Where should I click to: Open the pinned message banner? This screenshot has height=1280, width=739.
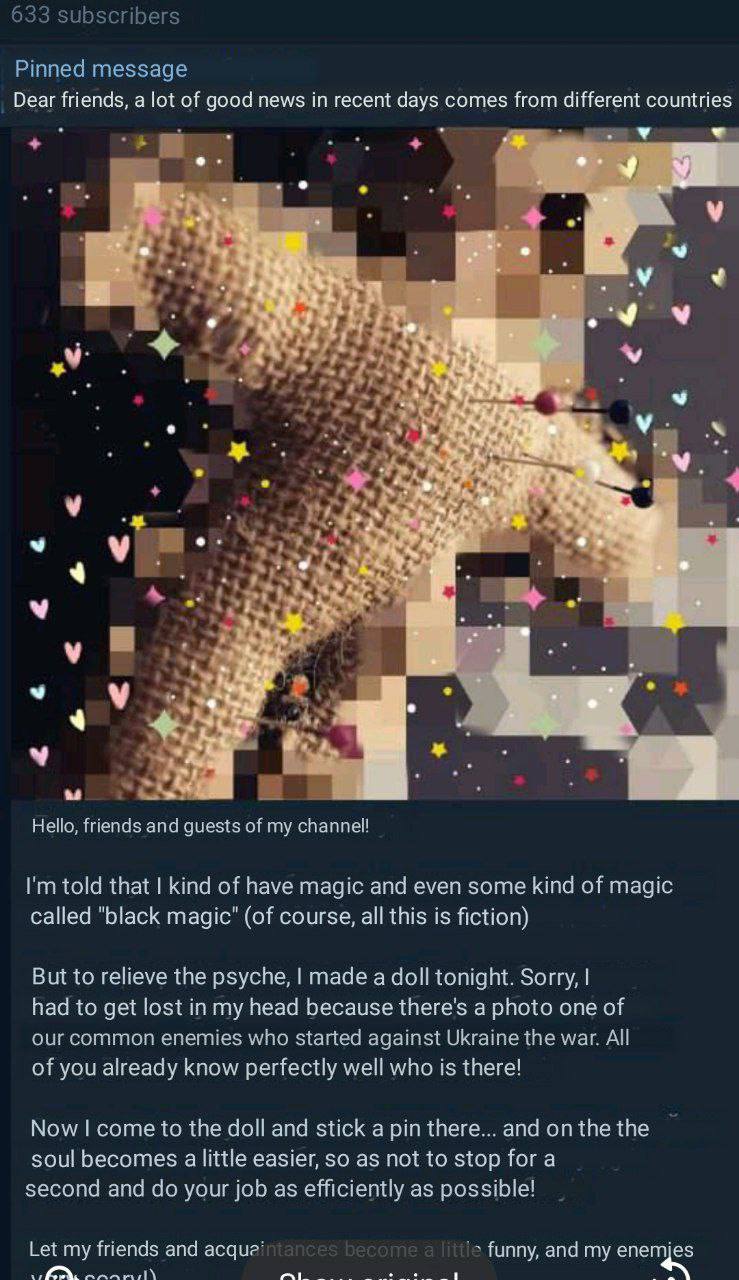[x=370, y=85]
